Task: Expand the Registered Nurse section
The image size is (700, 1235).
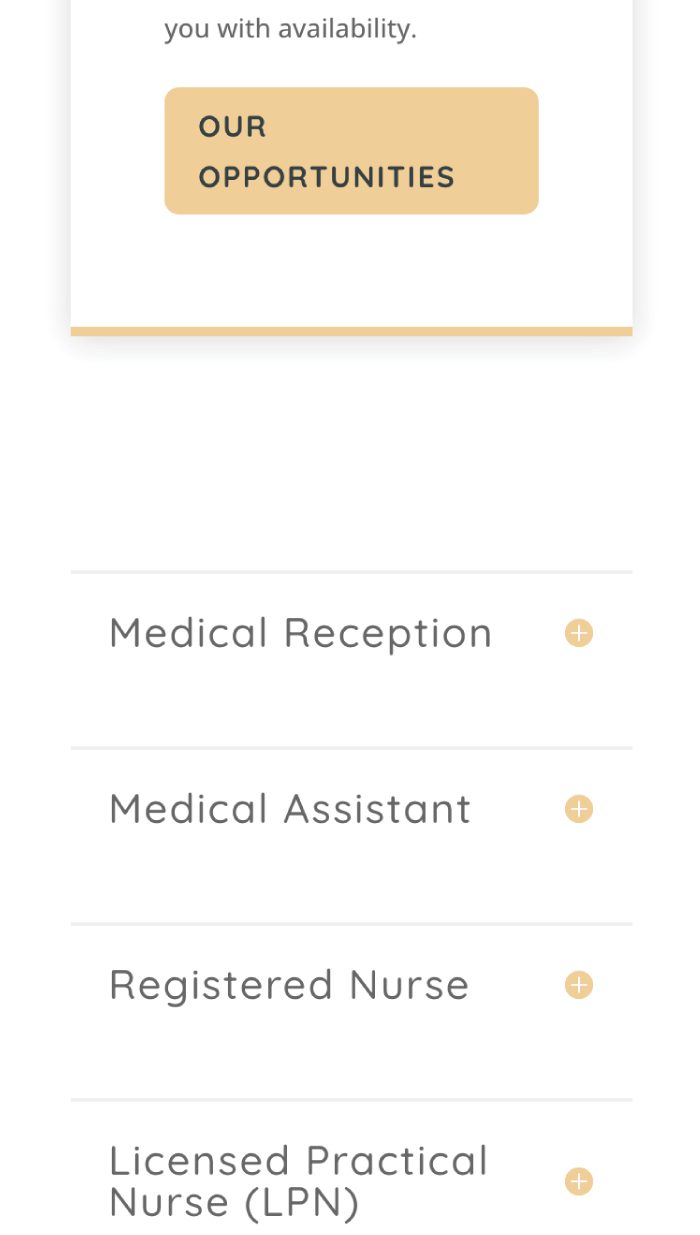Action: click(x=578, y=985)
